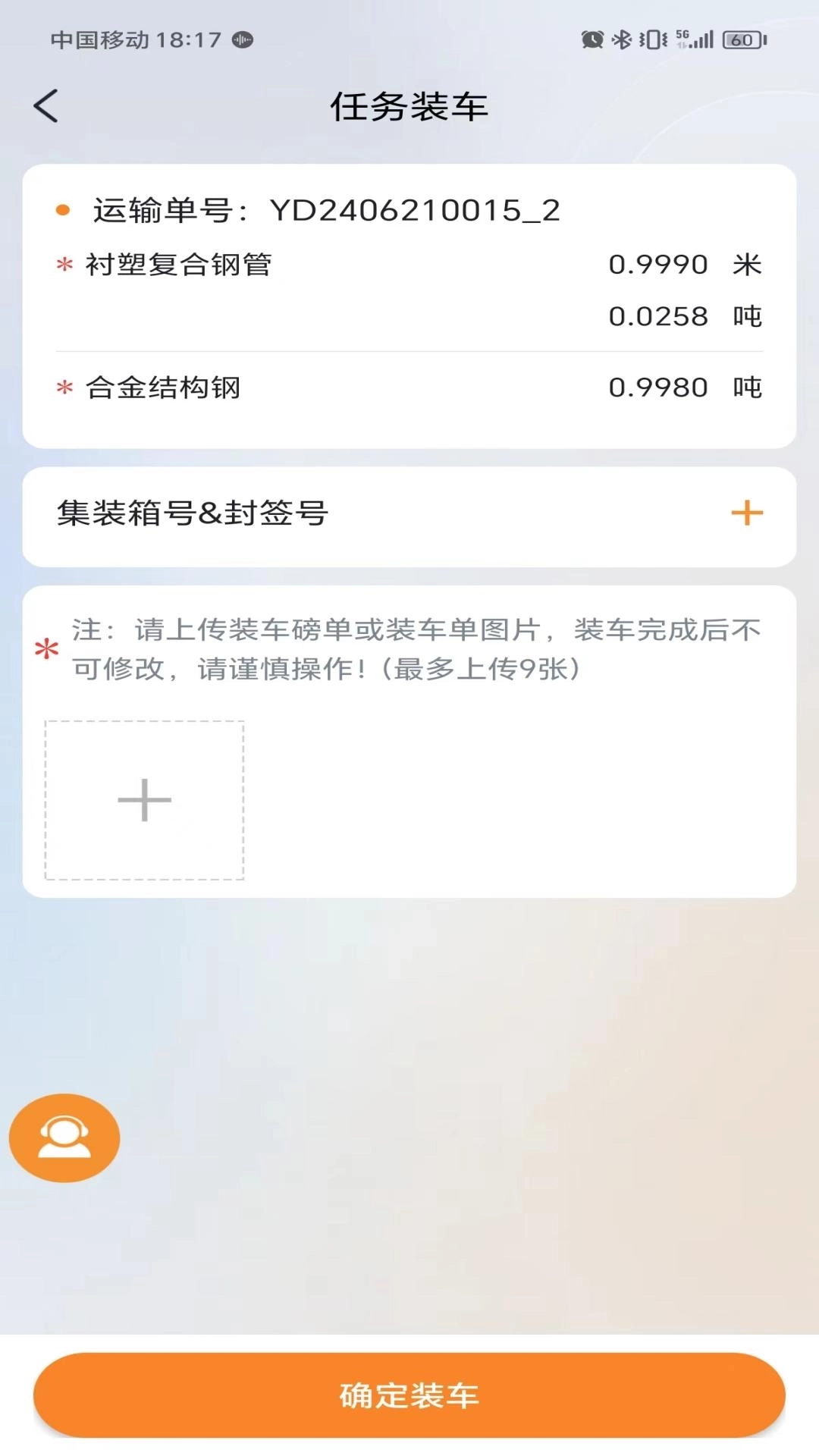Open photo upload via dashed plus box

(x=145, y=799)
